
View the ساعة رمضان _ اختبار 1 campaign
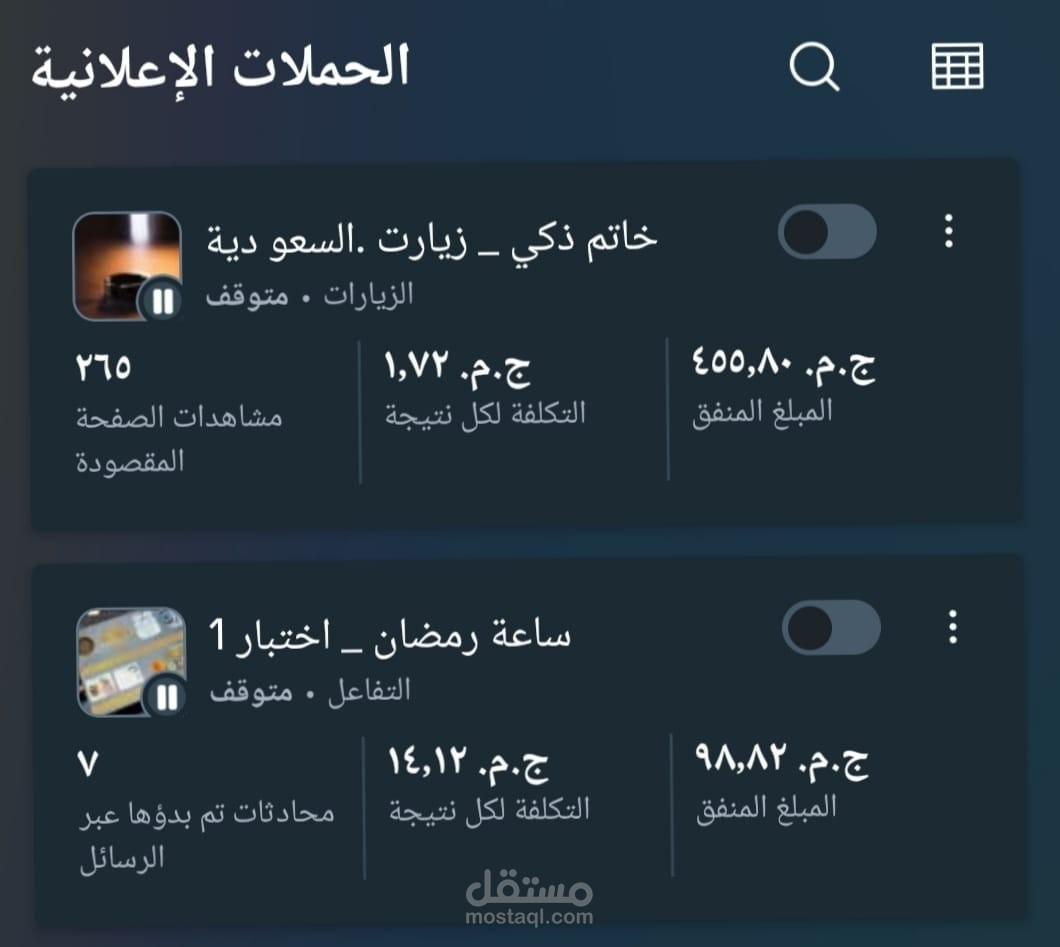tap(390, 635)
